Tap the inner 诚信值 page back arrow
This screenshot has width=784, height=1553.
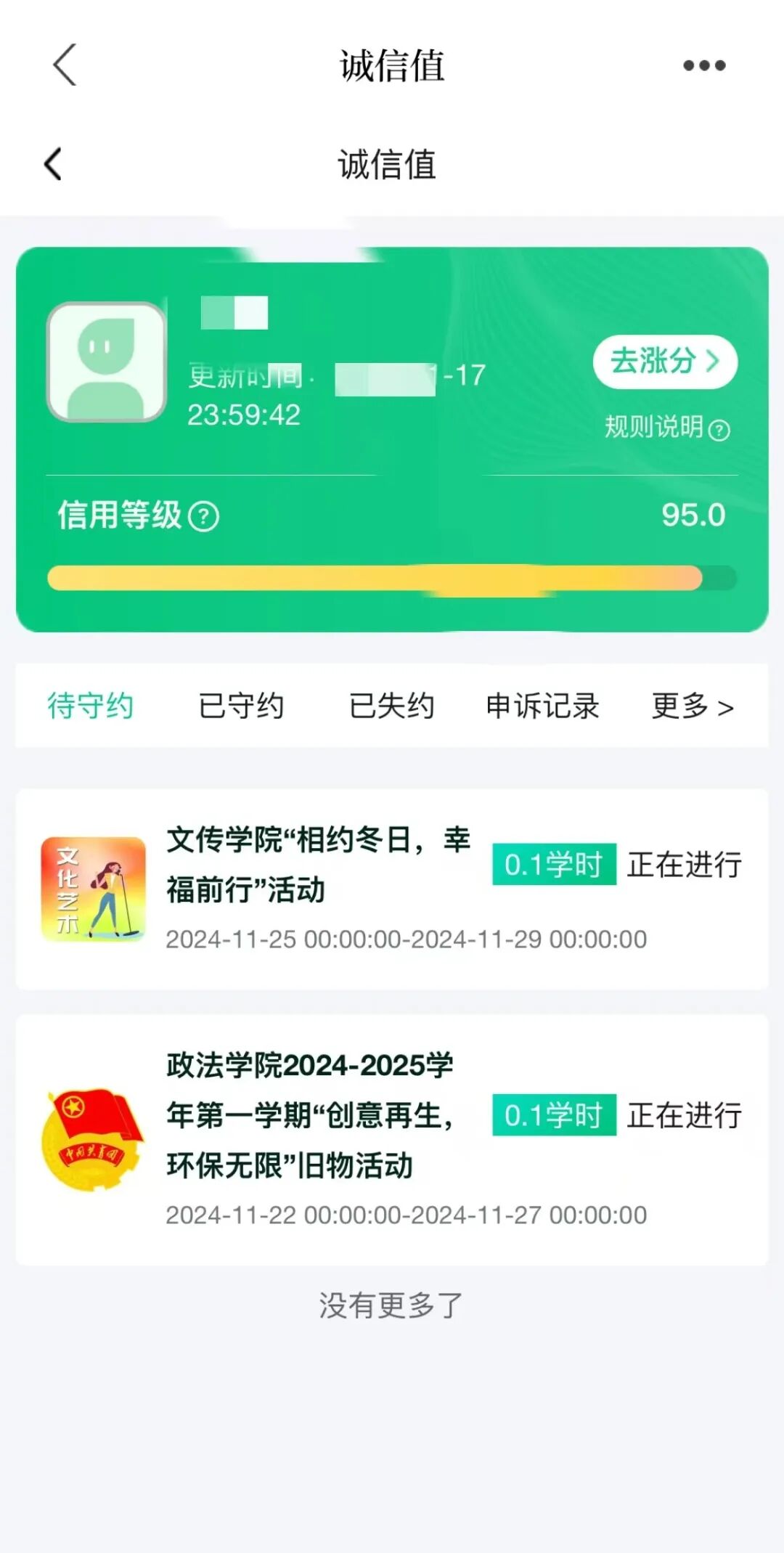click(54, 164)
